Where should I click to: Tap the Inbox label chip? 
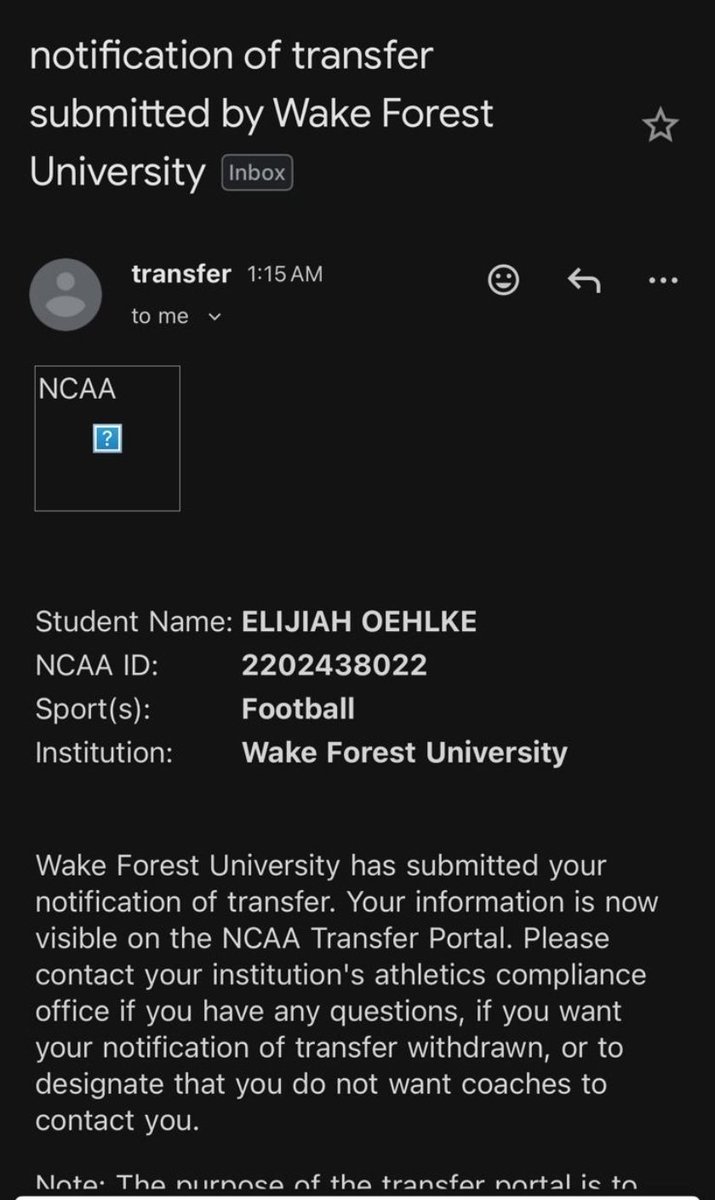coord(257,173)
